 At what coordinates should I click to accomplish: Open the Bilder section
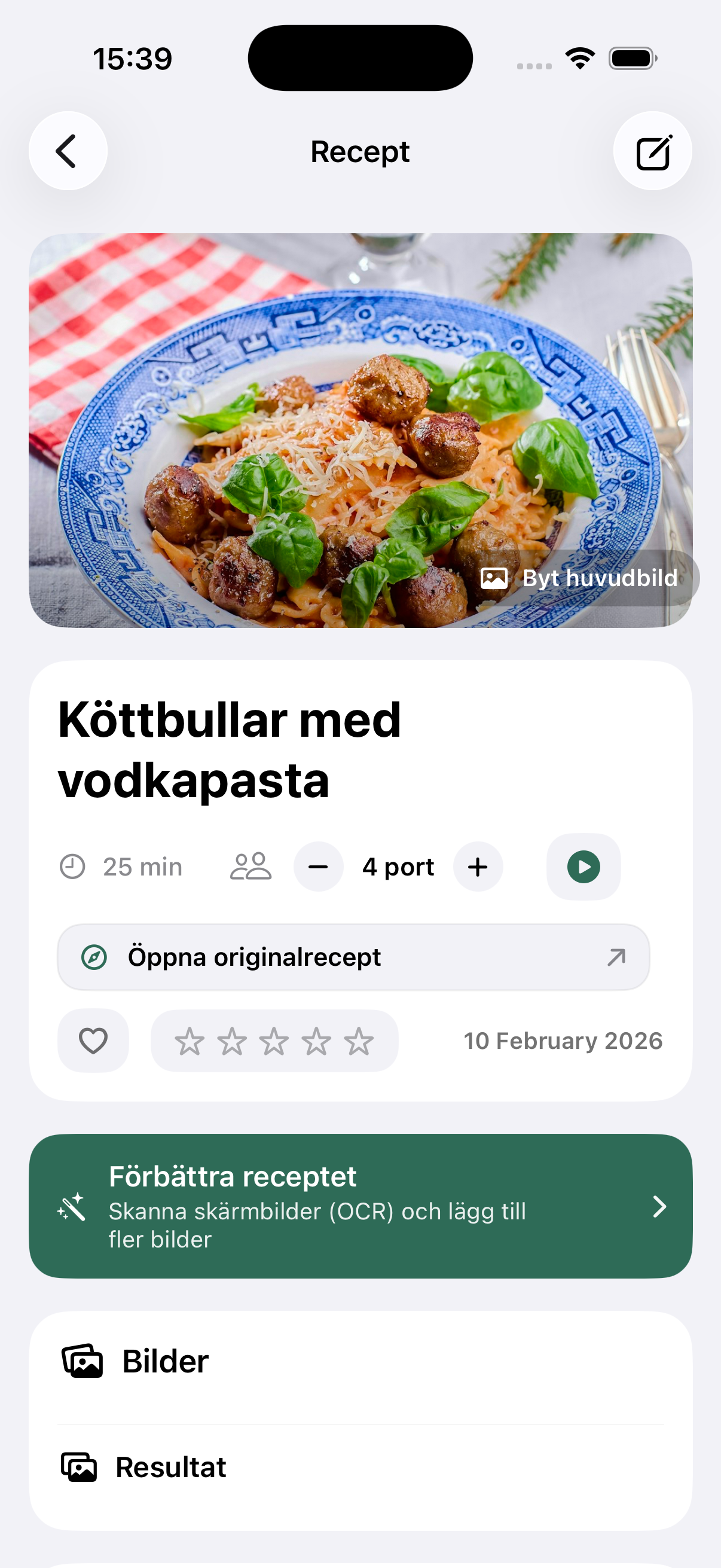(165, 1362)
